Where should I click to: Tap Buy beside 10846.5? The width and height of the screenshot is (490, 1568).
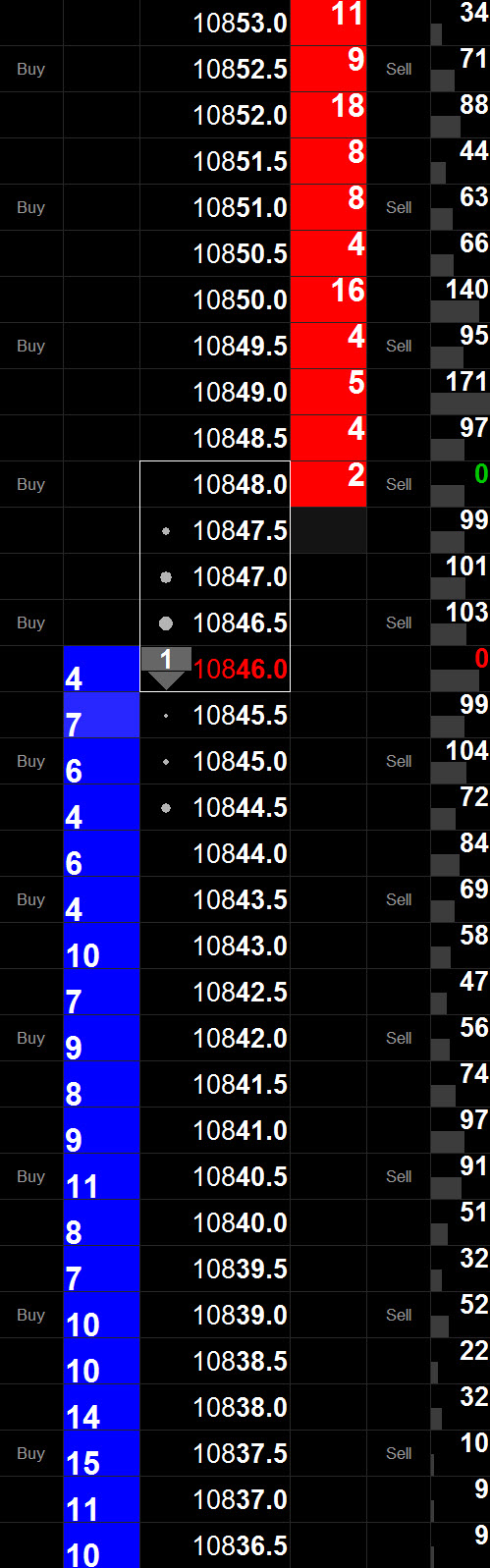[31, 623]
